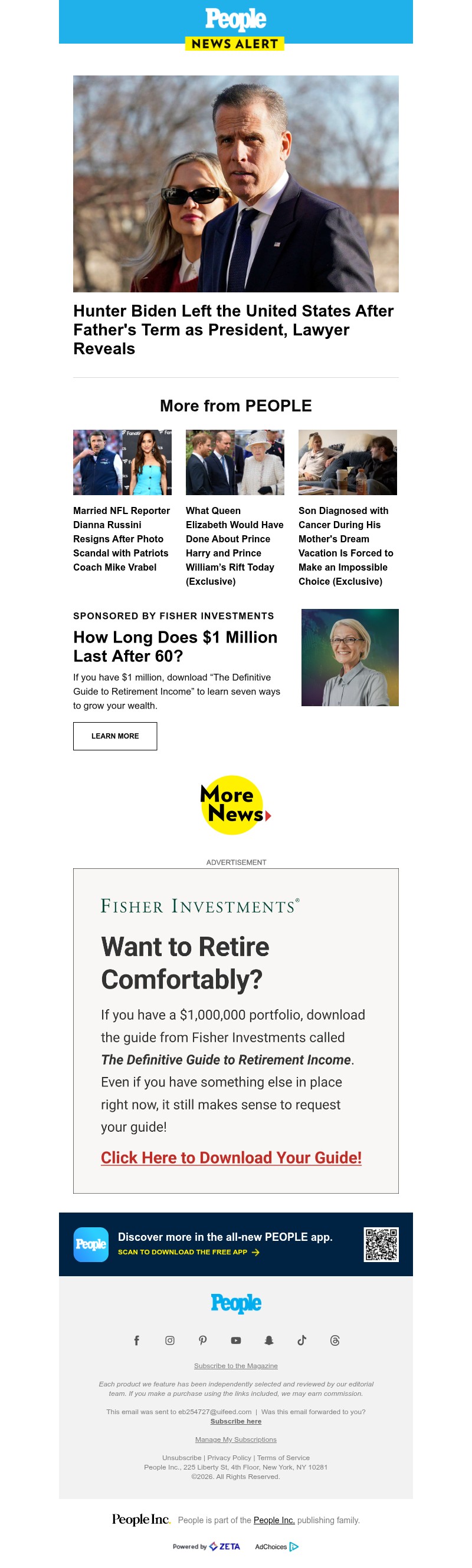472x1568 pixels.
Task: Open People's YouTube channel
Action: click(x=235, y=1340)
